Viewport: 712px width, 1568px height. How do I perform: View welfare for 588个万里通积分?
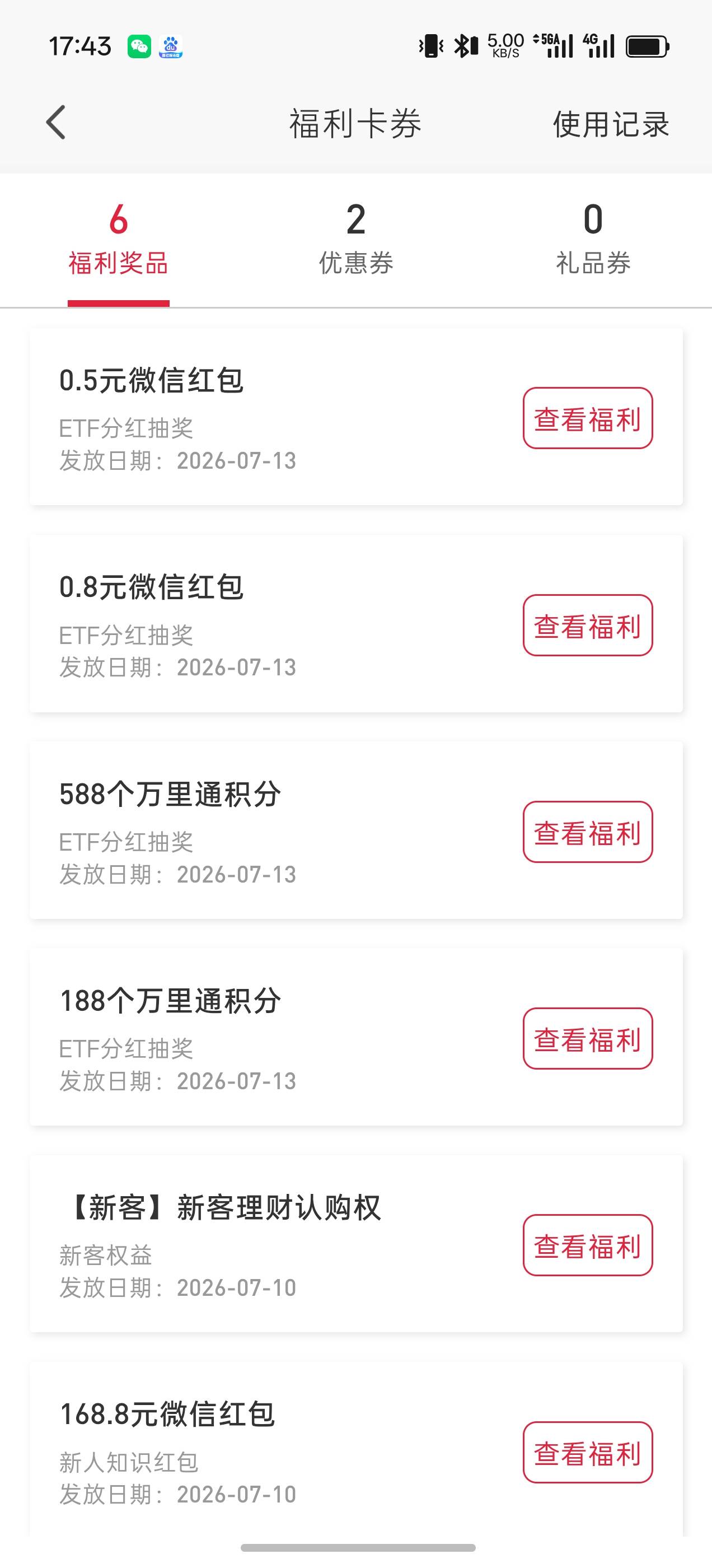588,832
